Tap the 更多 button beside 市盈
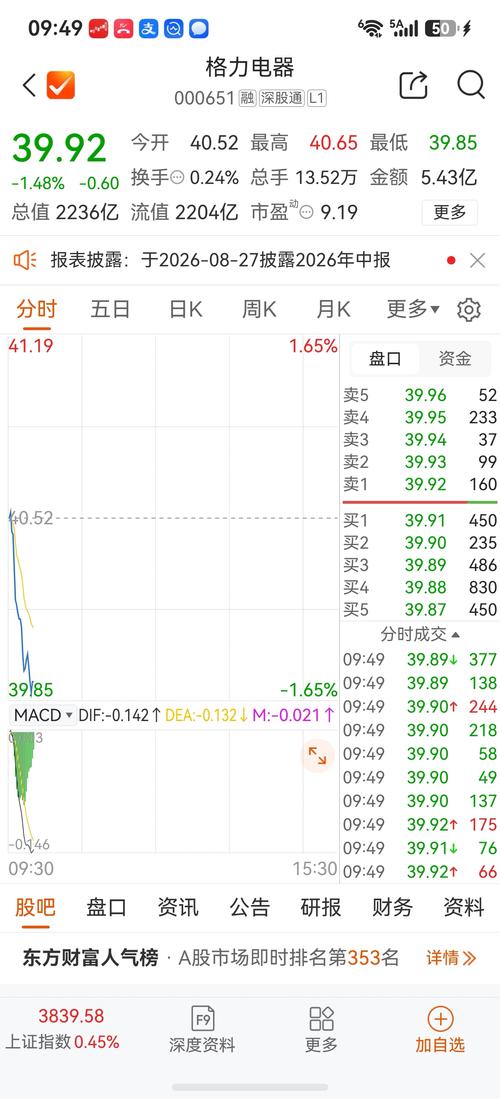This screenshot has height=1099, width=500. point(450,212)
